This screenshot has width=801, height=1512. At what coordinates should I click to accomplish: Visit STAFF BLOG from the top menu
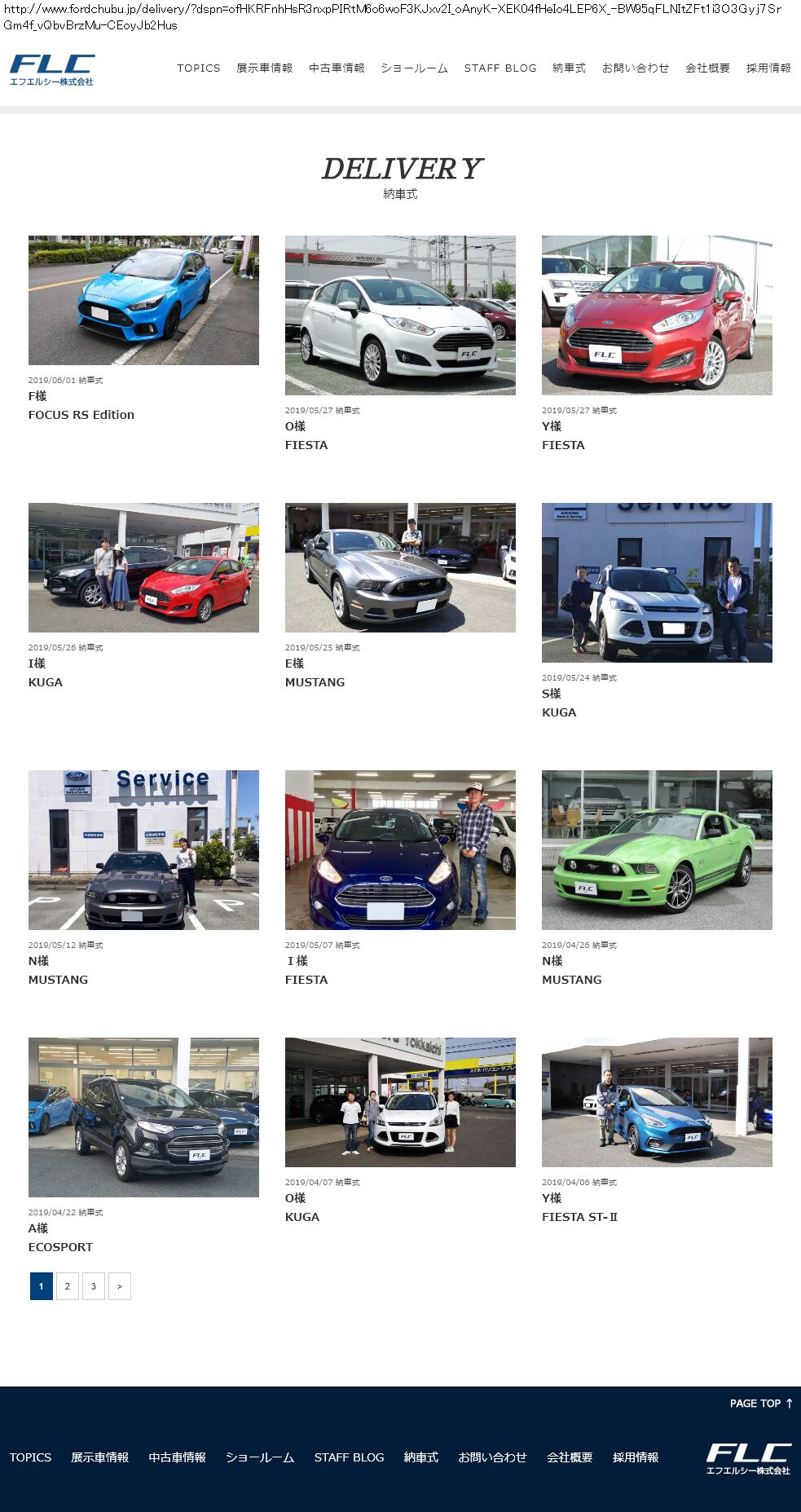pyautogui.click(x=500, y=68)
